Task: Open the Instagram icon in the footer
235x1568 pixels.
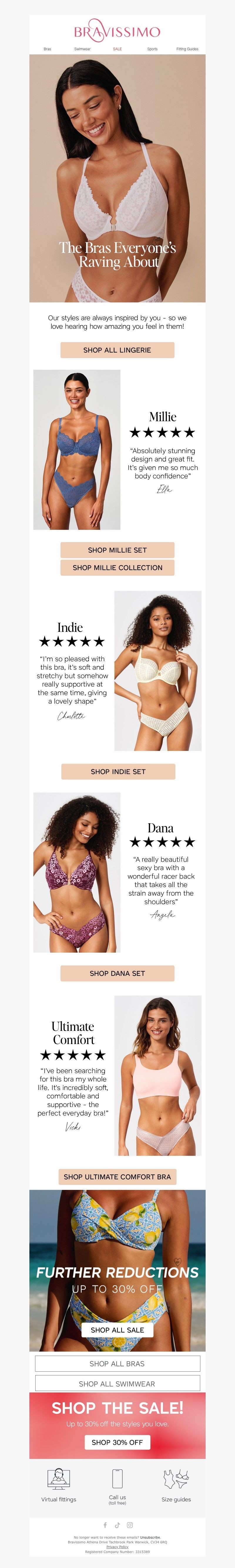Action: pos(130,1525)
